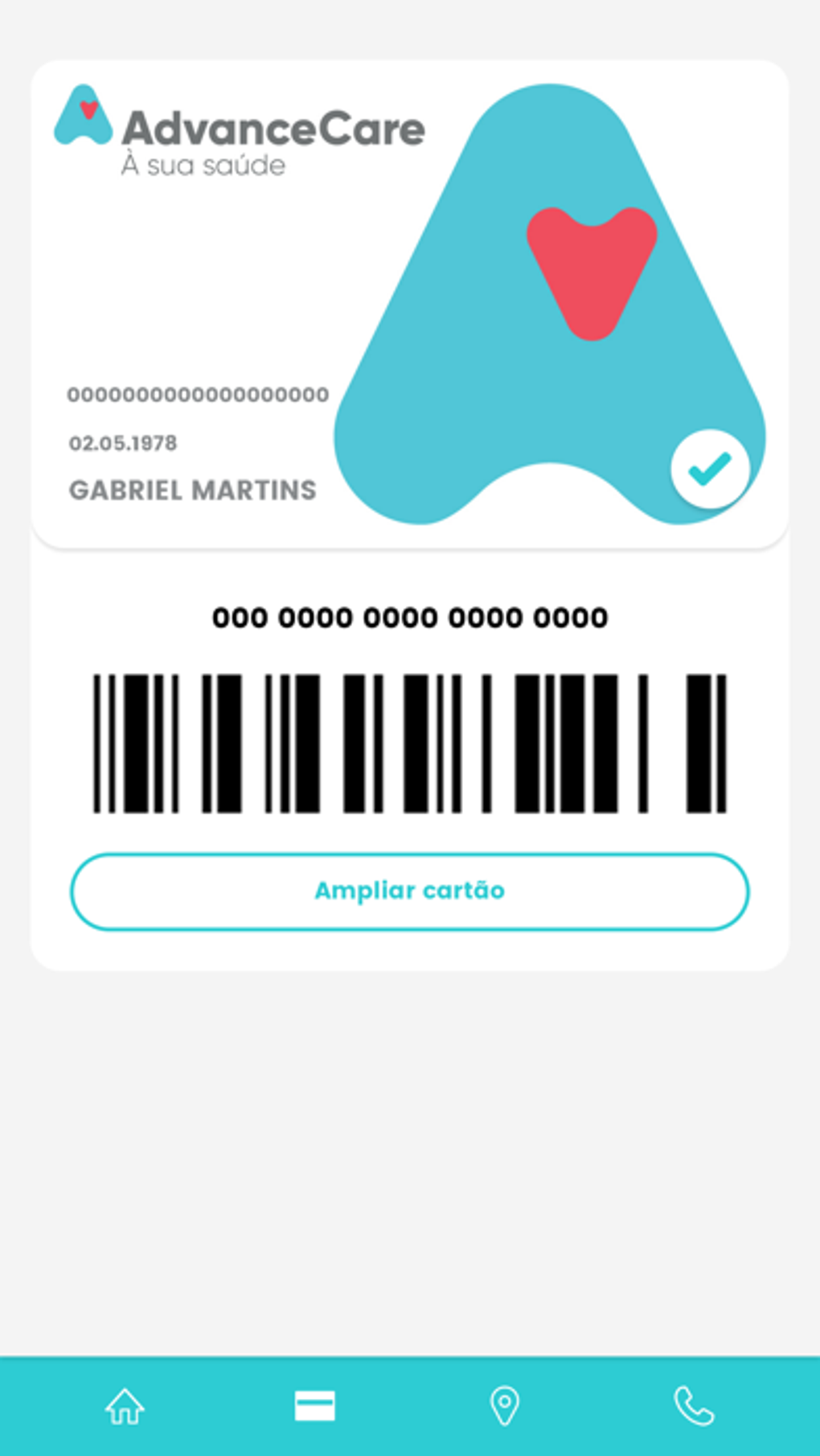Switch to the card tab

314,1406
